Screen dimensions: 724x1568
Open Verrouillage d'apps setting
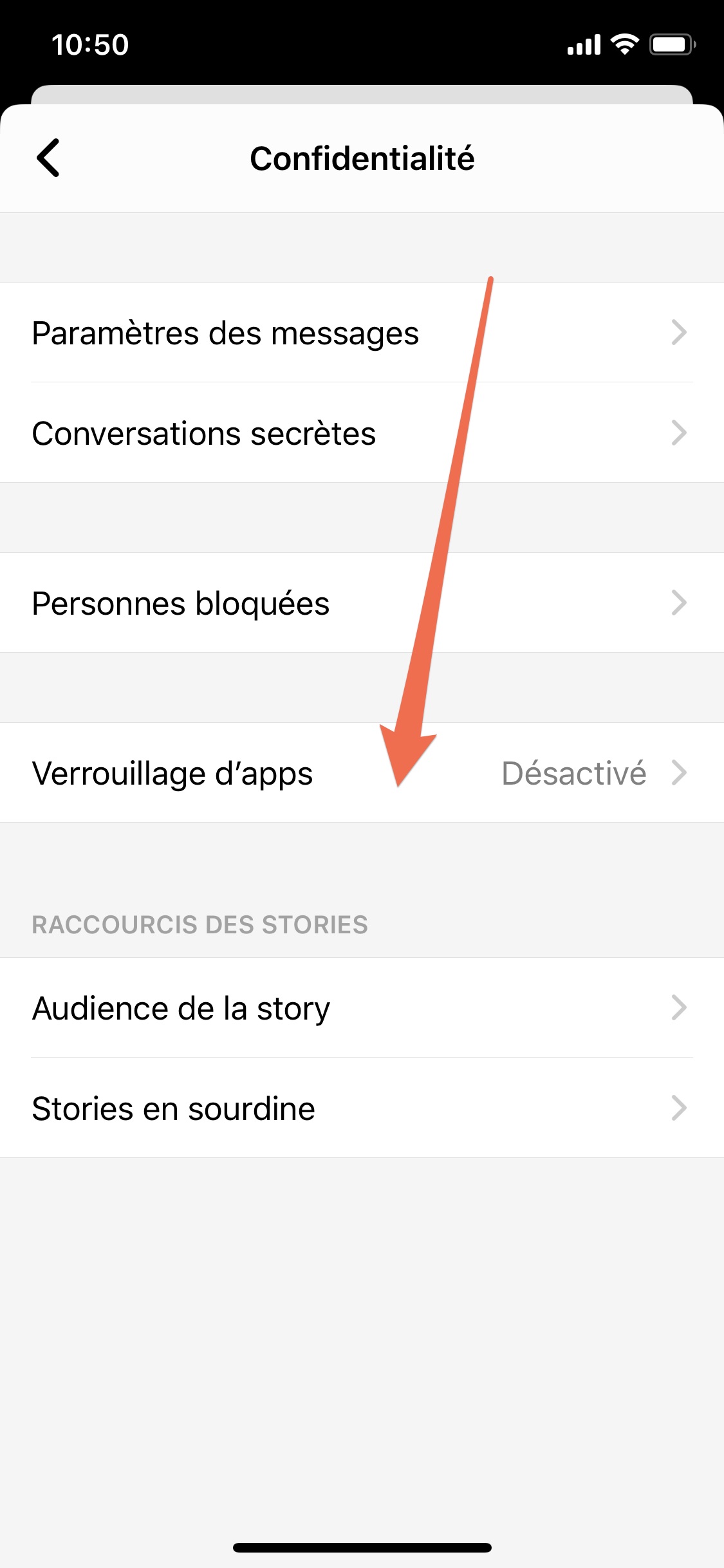(x=362, y=772)
